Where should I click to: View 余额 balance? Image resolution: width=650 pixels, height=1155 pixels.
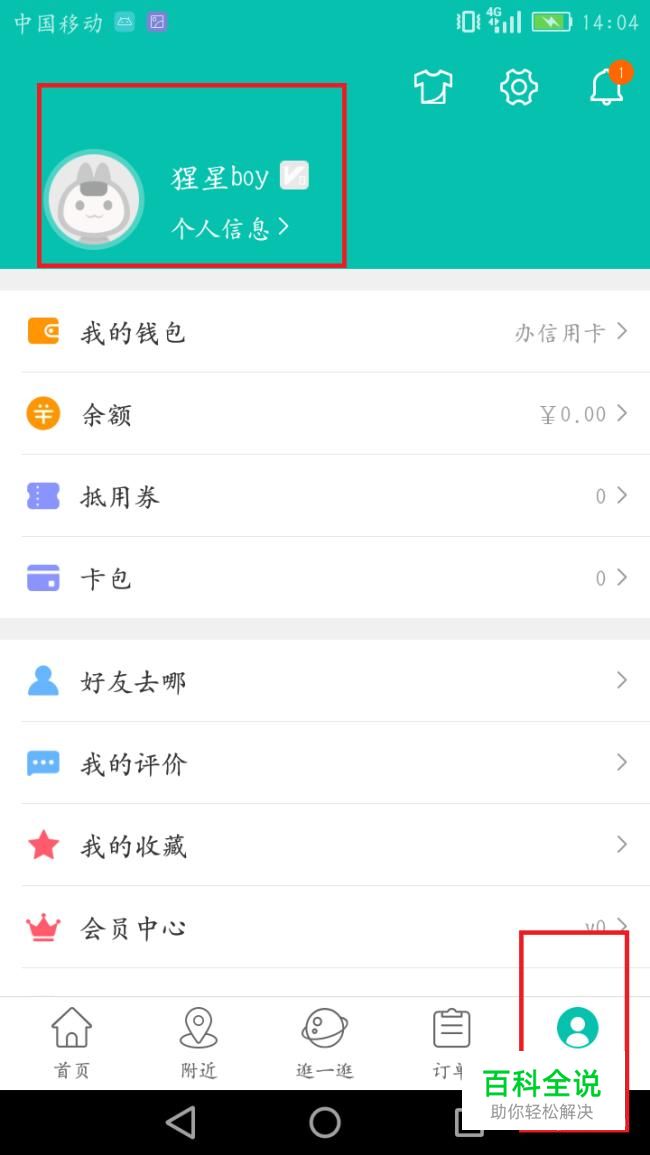tap(325, 414)
